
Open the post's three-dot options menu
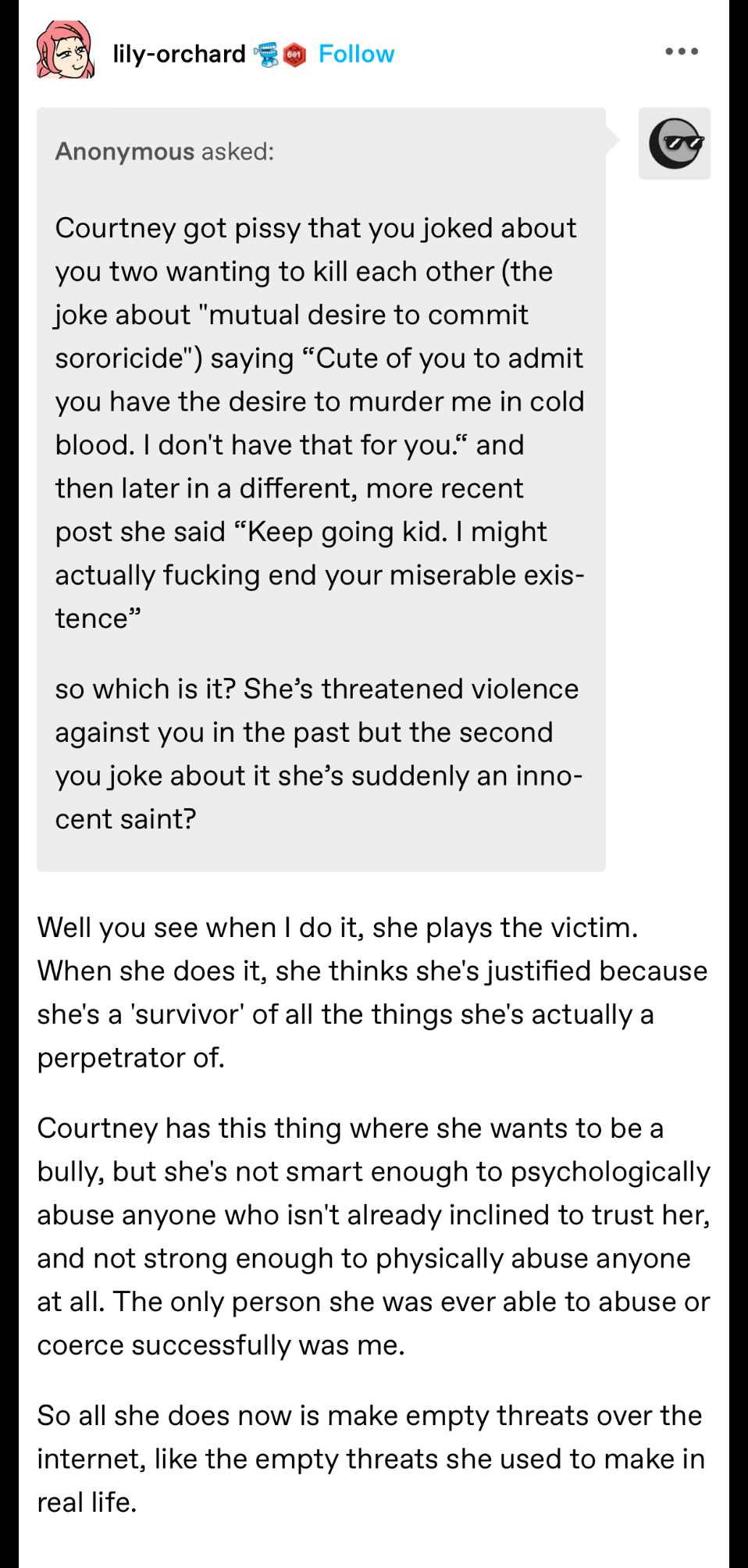click(681, 52)
